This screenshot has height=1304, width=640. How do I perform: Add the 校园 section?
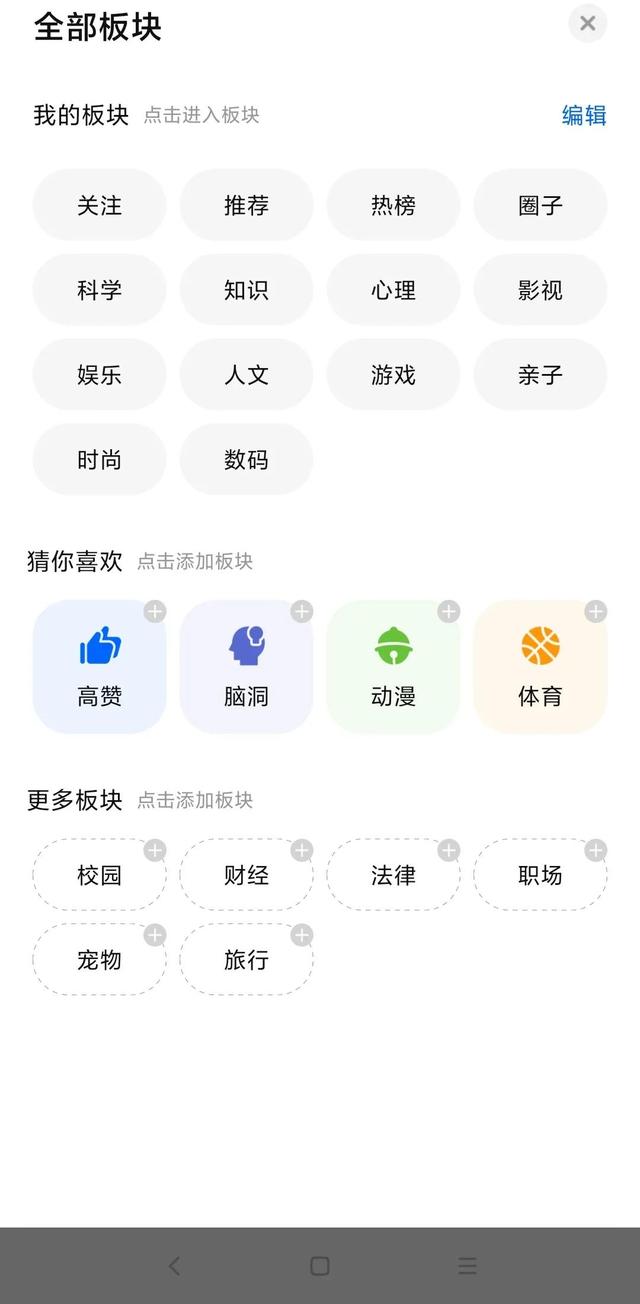[x=99, y=875]
